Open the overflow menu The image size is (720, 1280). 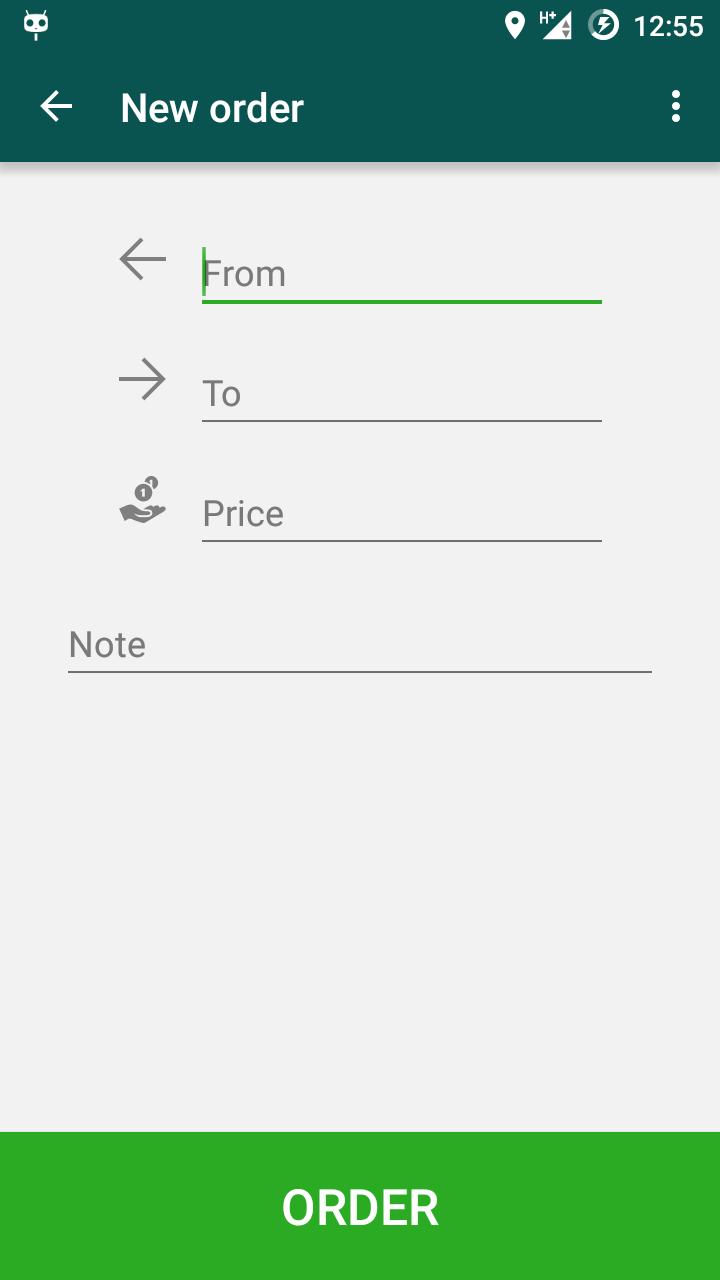[676, 107]
